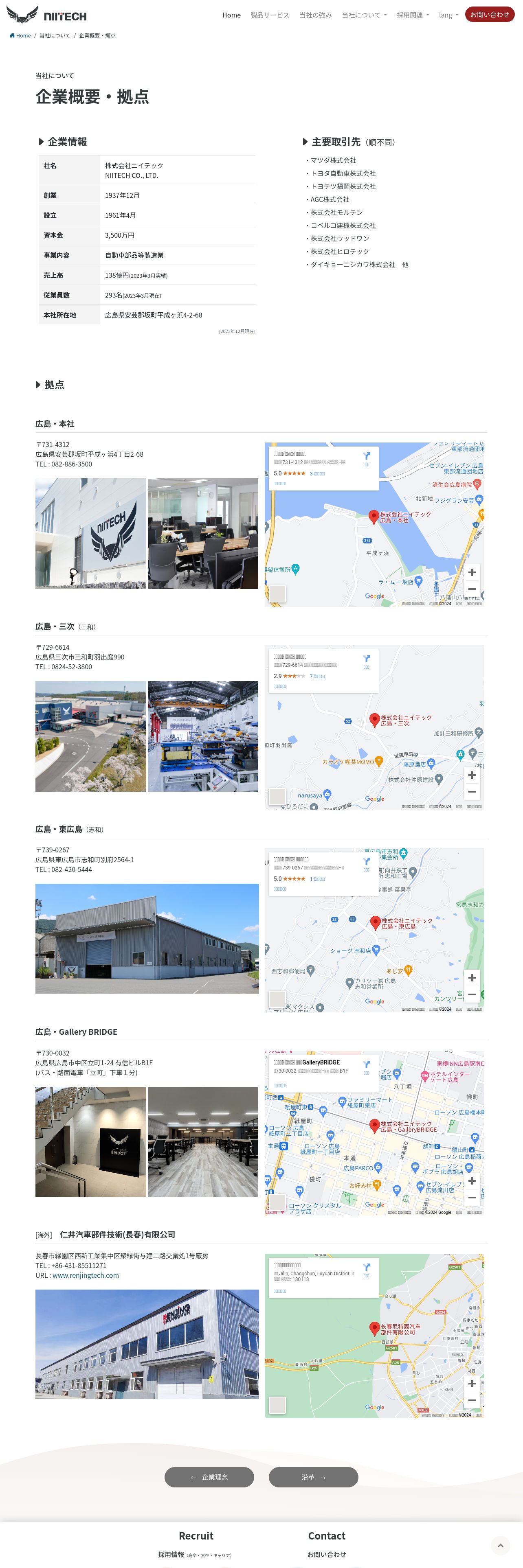The height and width of the screenshot is (1568, 523).
Task: Expand the 当社について dropdown menu
Action: (364, 15)
